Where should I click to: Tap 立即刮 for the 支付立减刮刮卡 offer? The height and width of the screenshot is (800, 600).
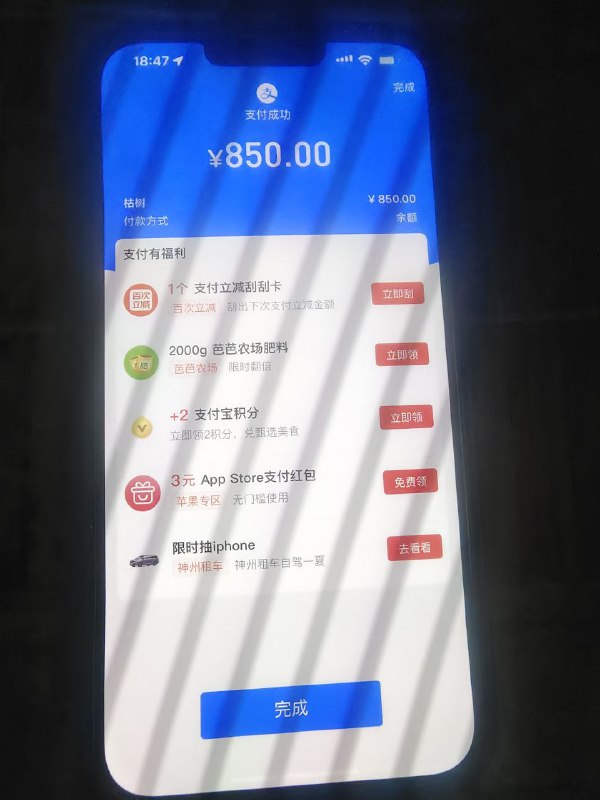(x=397, y=294)
